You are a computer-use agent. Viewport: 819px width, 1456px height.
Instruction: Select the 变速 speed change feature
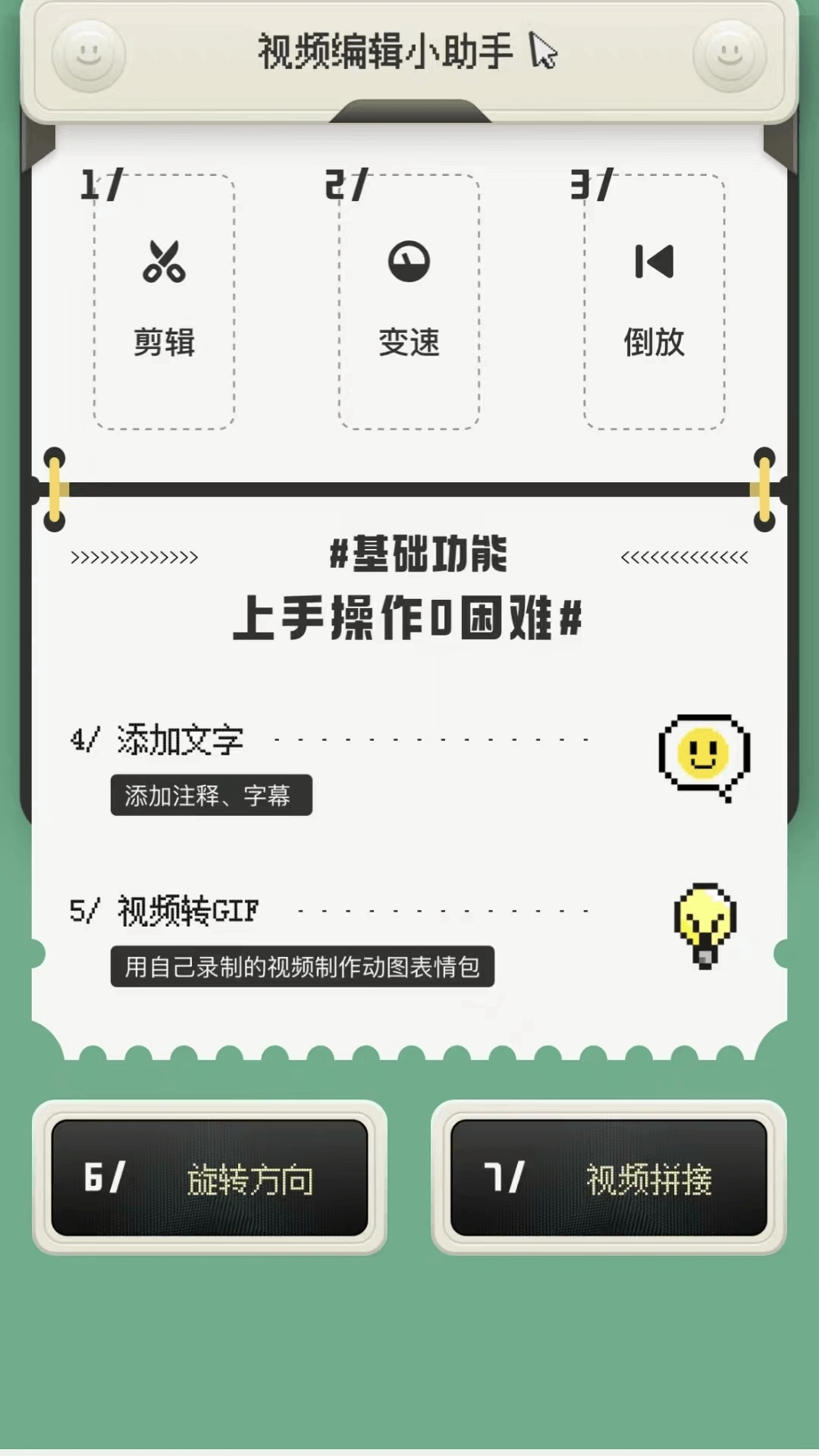(409, 301)
